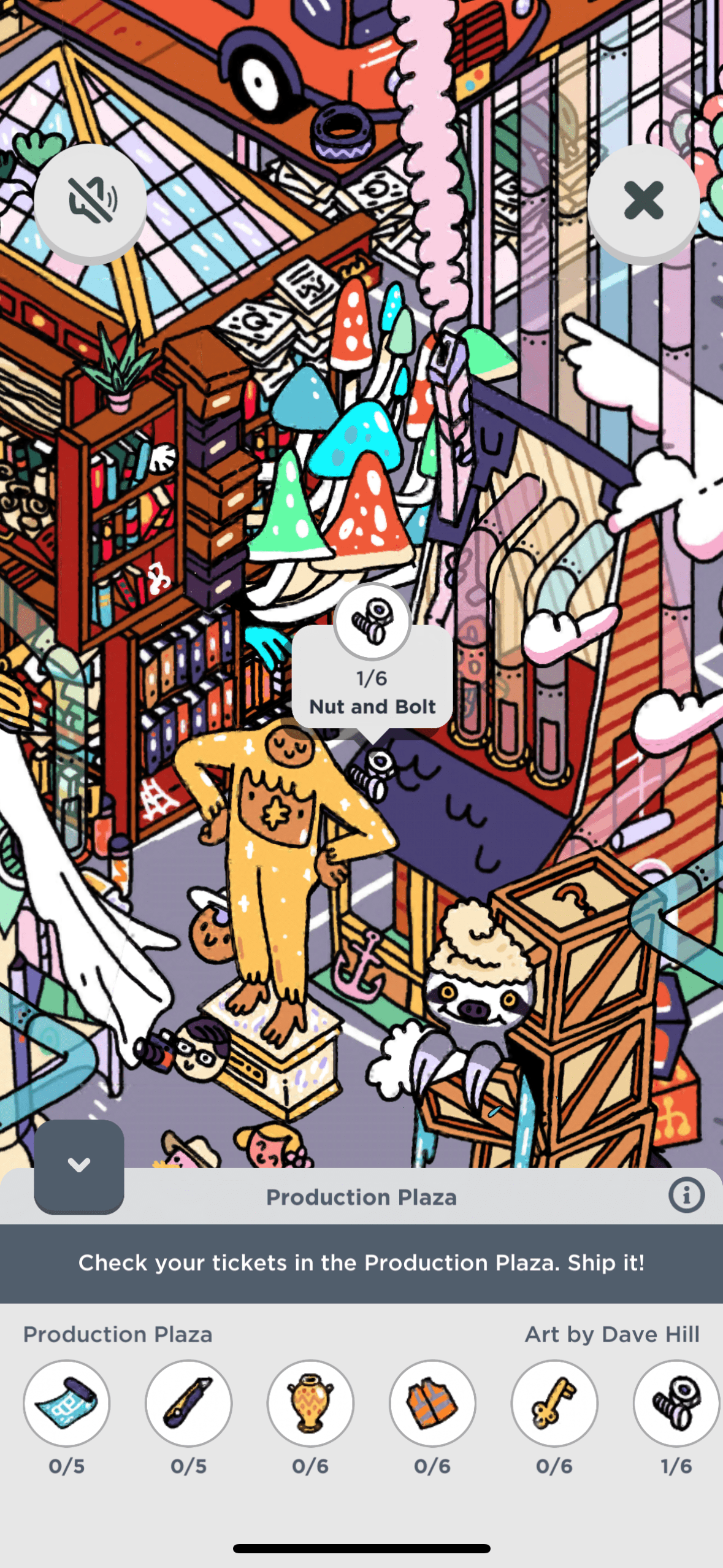The height and width of the screenshot is (1568, 723).
Task: Toggle the sound mute button
Action: pos(90,201)
